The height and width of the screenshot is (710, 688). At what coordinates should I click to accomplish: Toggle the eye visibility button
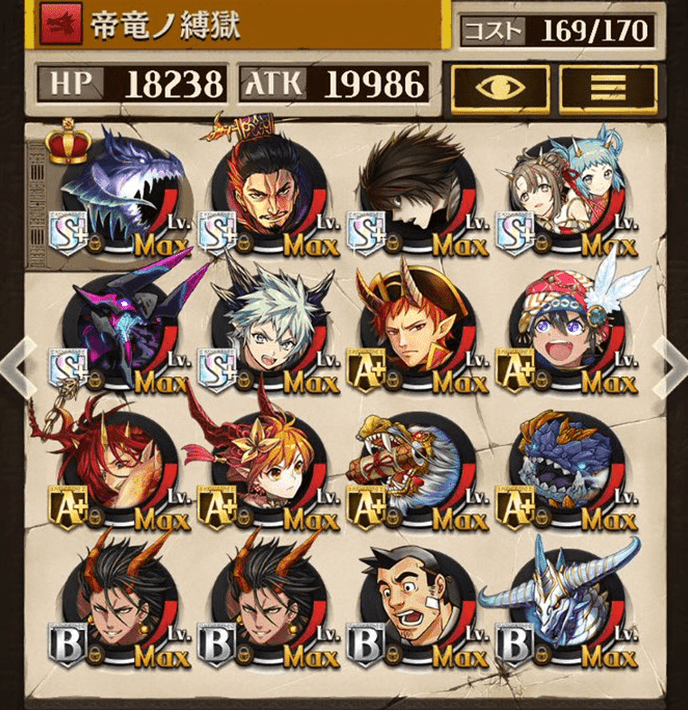[500, 89]
